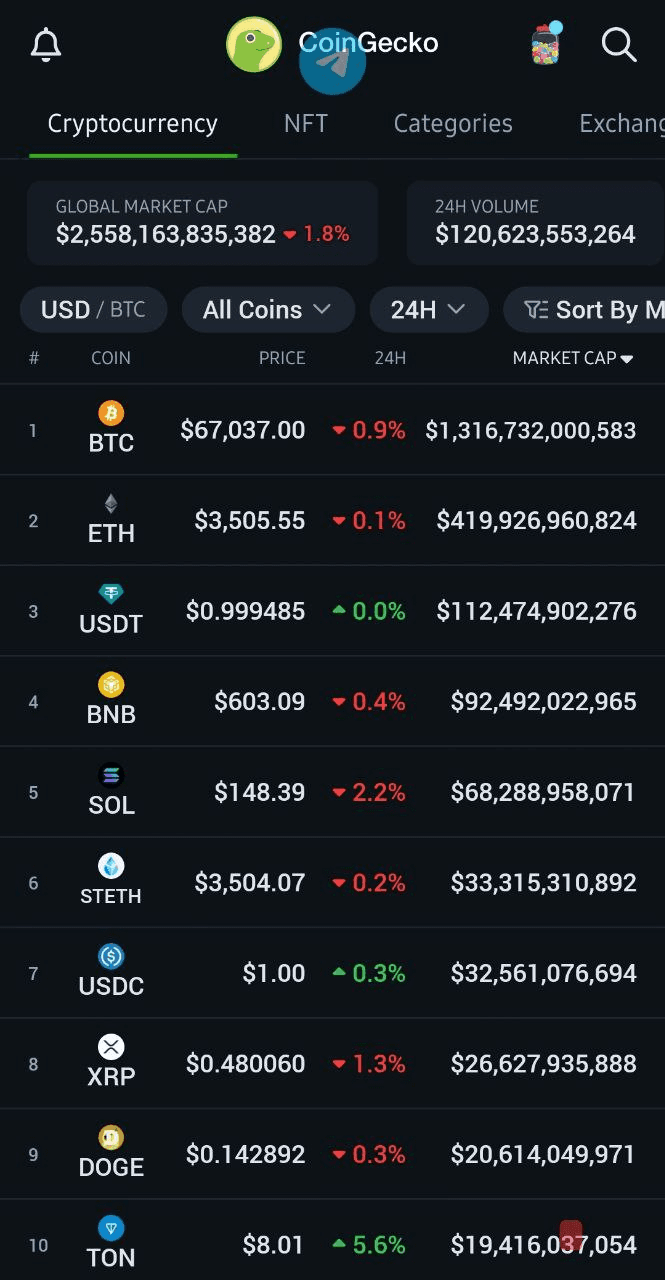Open the Global Market Cap card

202,223
